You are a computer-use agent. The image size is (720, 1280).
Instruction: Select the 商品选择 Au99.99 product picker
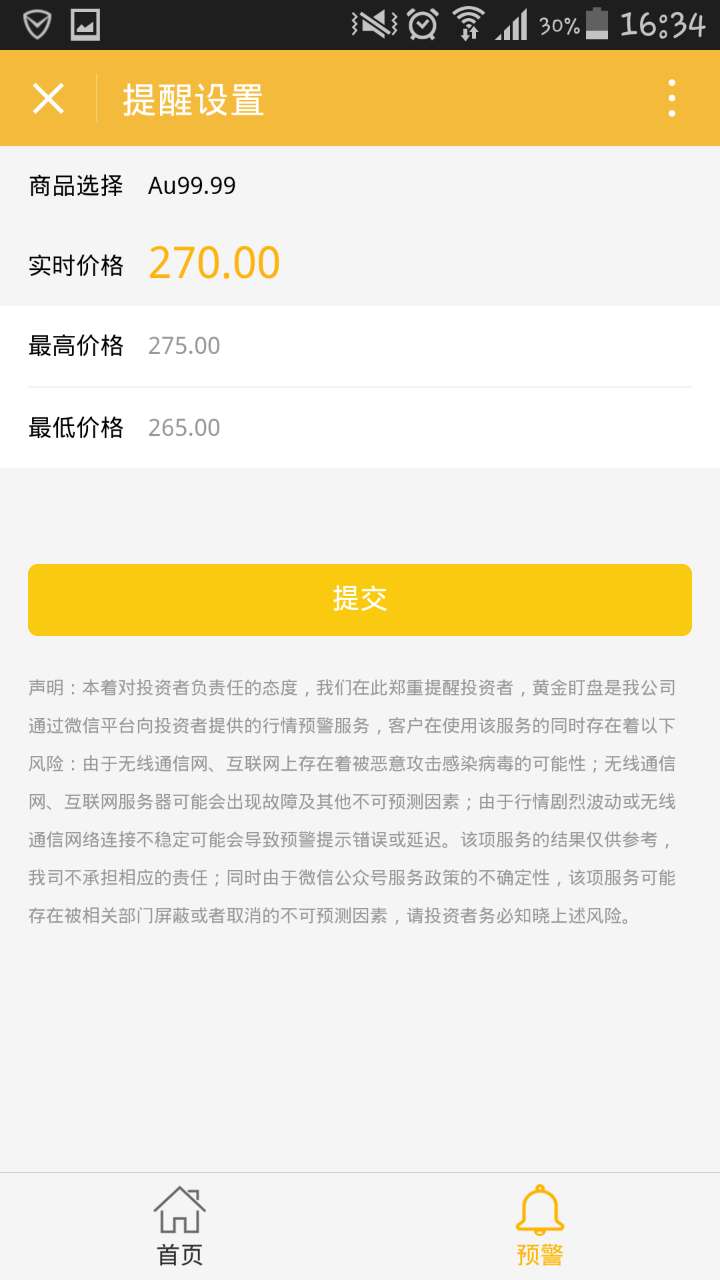[x=192, y=186]
